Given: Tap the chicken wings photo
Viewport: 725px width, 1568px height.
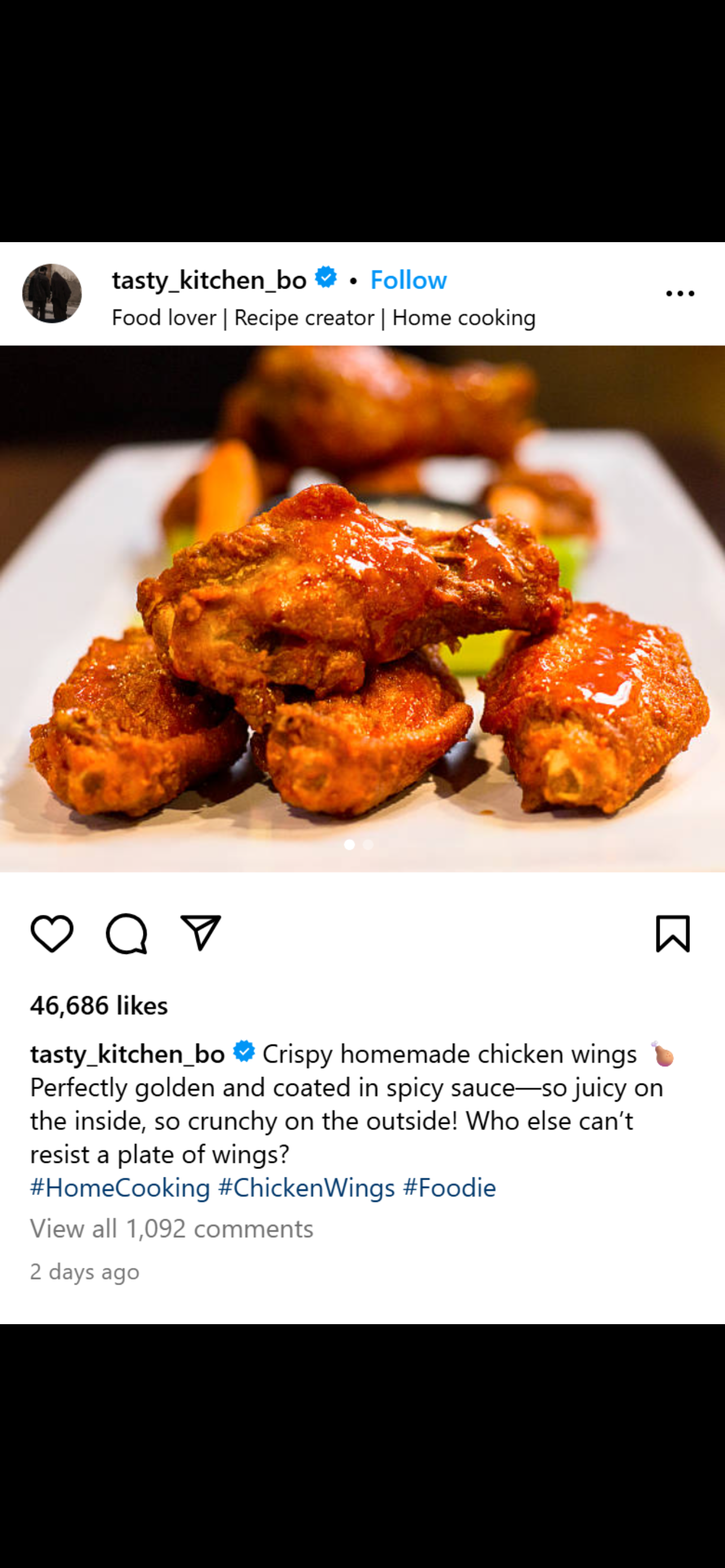Looking at the screenshot, I should pos(362,608).
